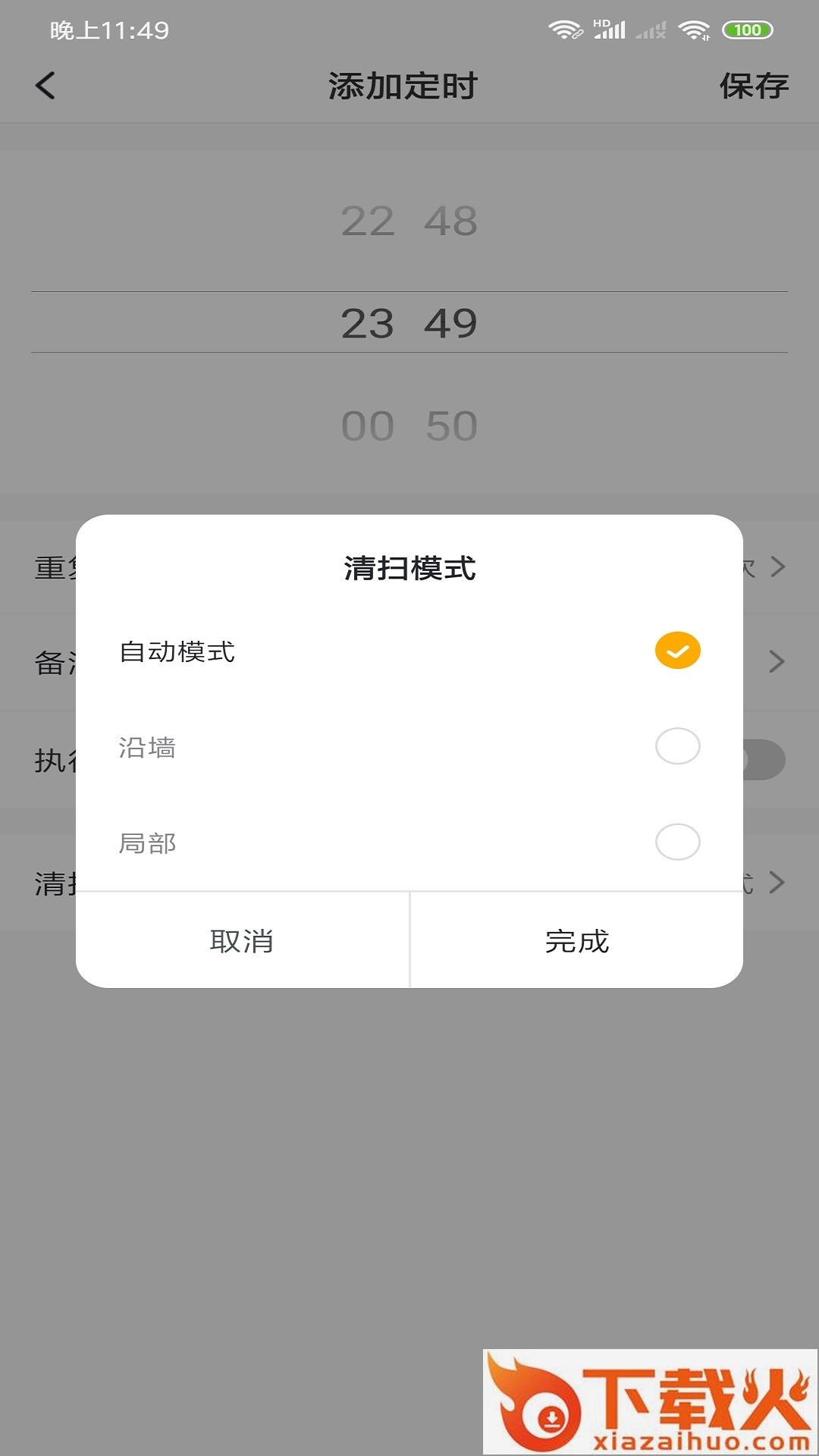Pick the 局部 cleaning mode

tap(676, 843)
